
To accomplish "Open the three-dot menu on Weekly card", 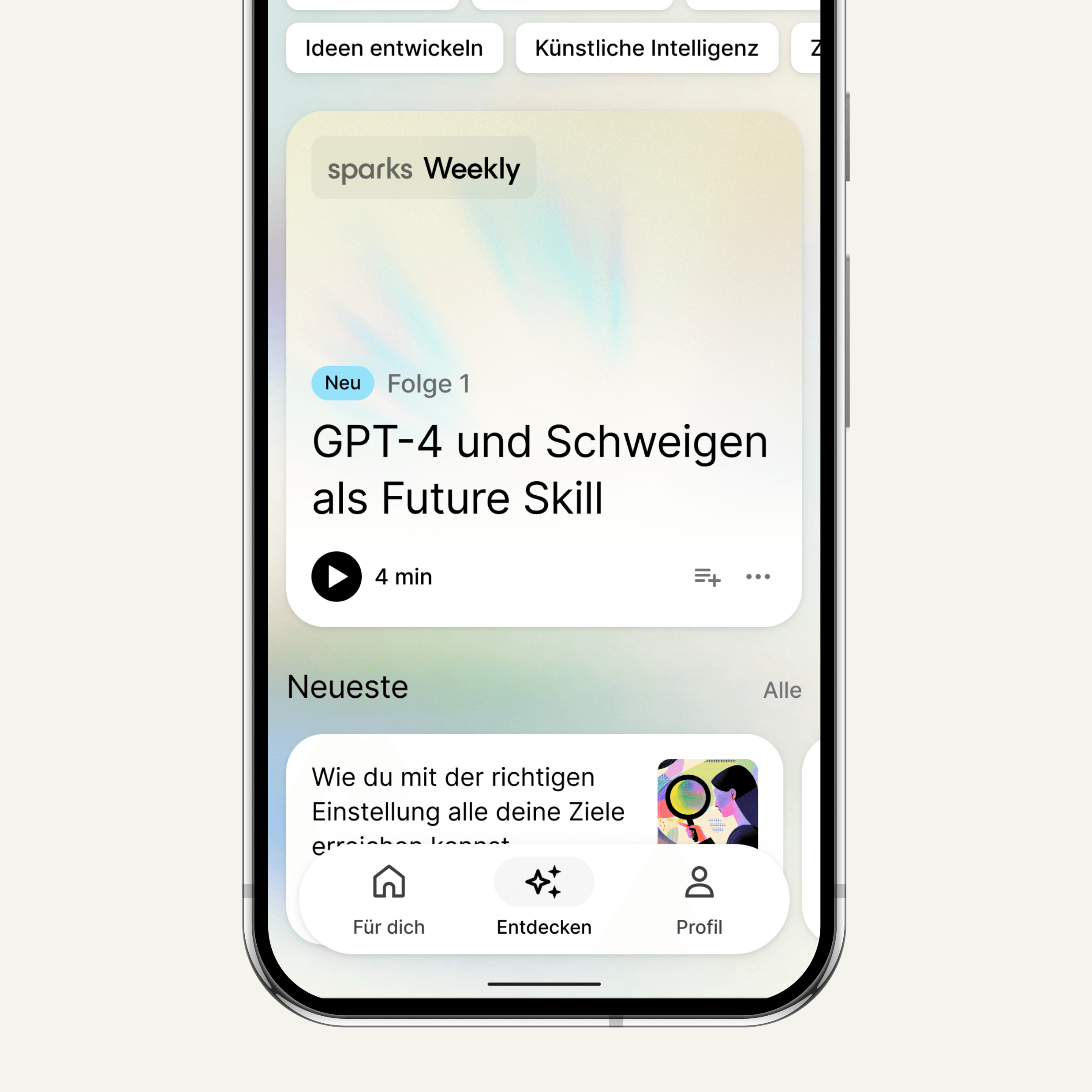I will [757, 576].
